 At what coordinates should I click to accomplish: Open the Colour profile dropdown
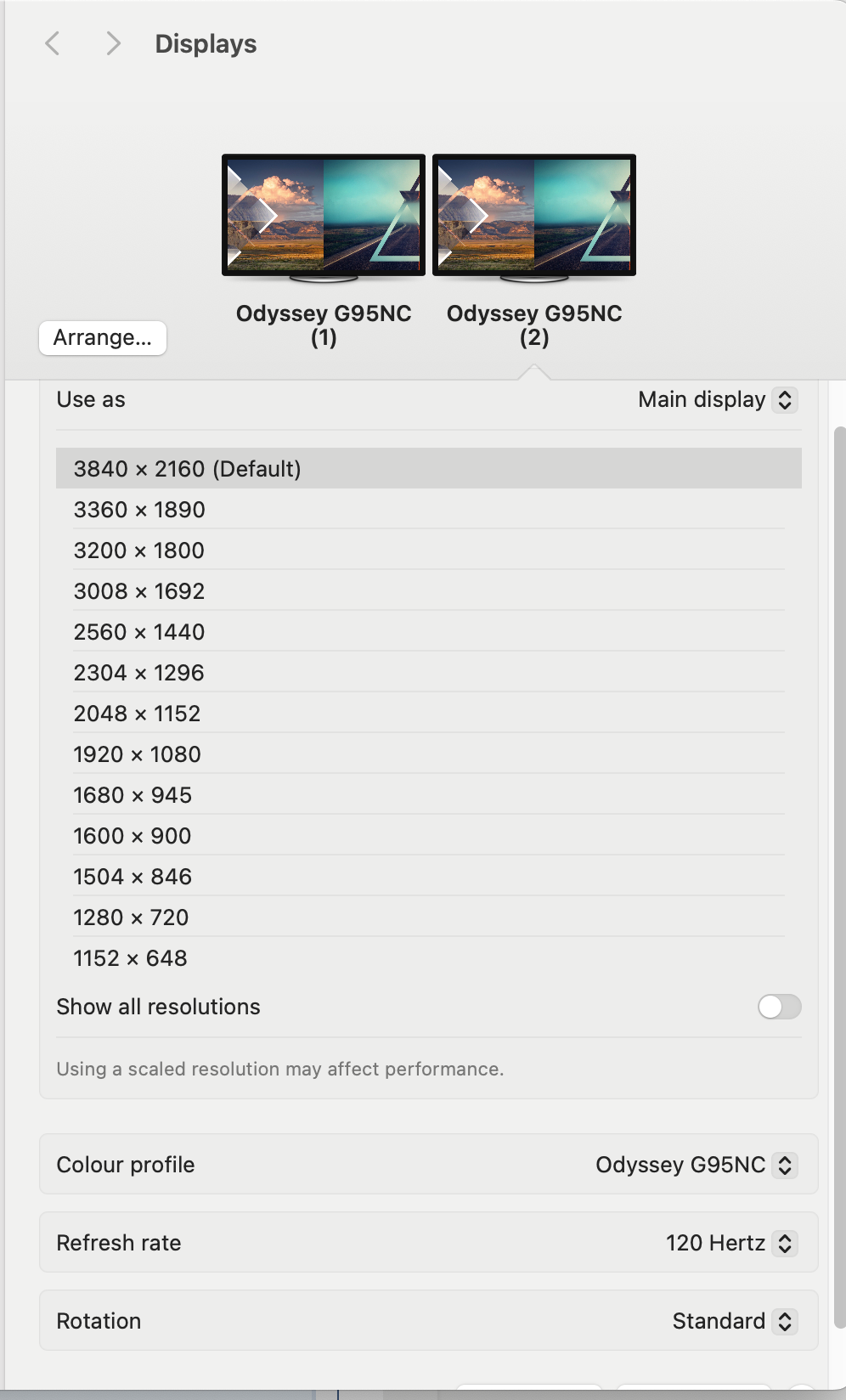point(696,1165)
